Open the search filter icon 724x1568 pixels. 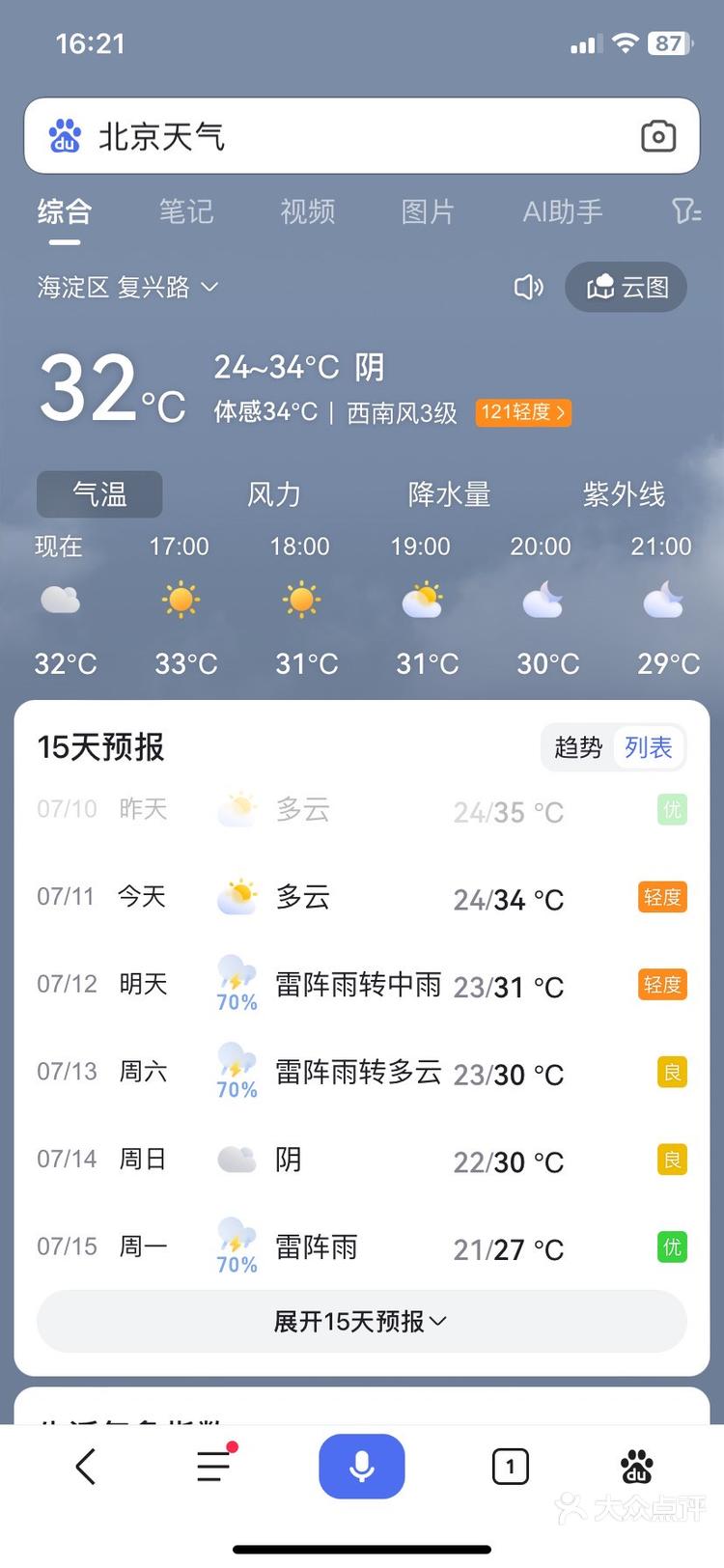(684, 211)
